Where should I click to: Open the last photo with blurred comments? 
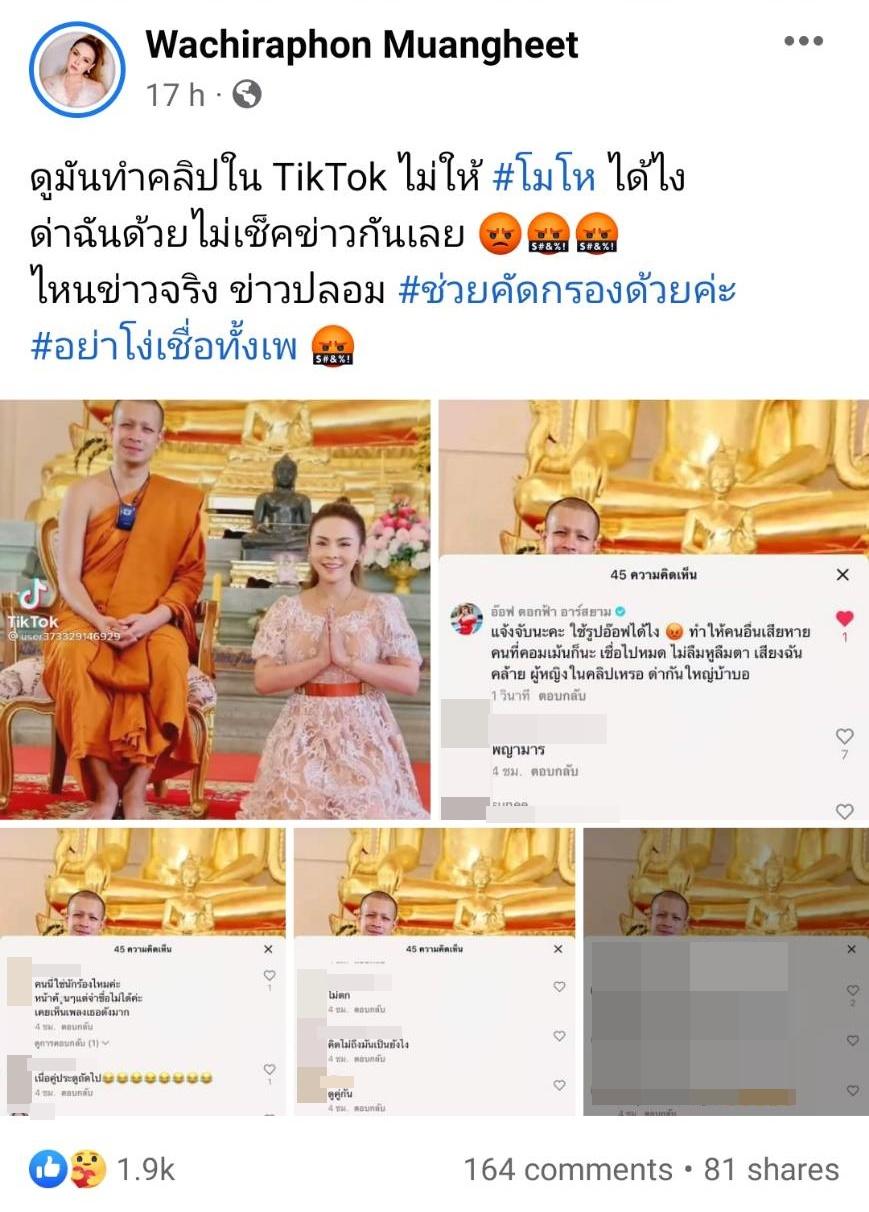[726, 971]
